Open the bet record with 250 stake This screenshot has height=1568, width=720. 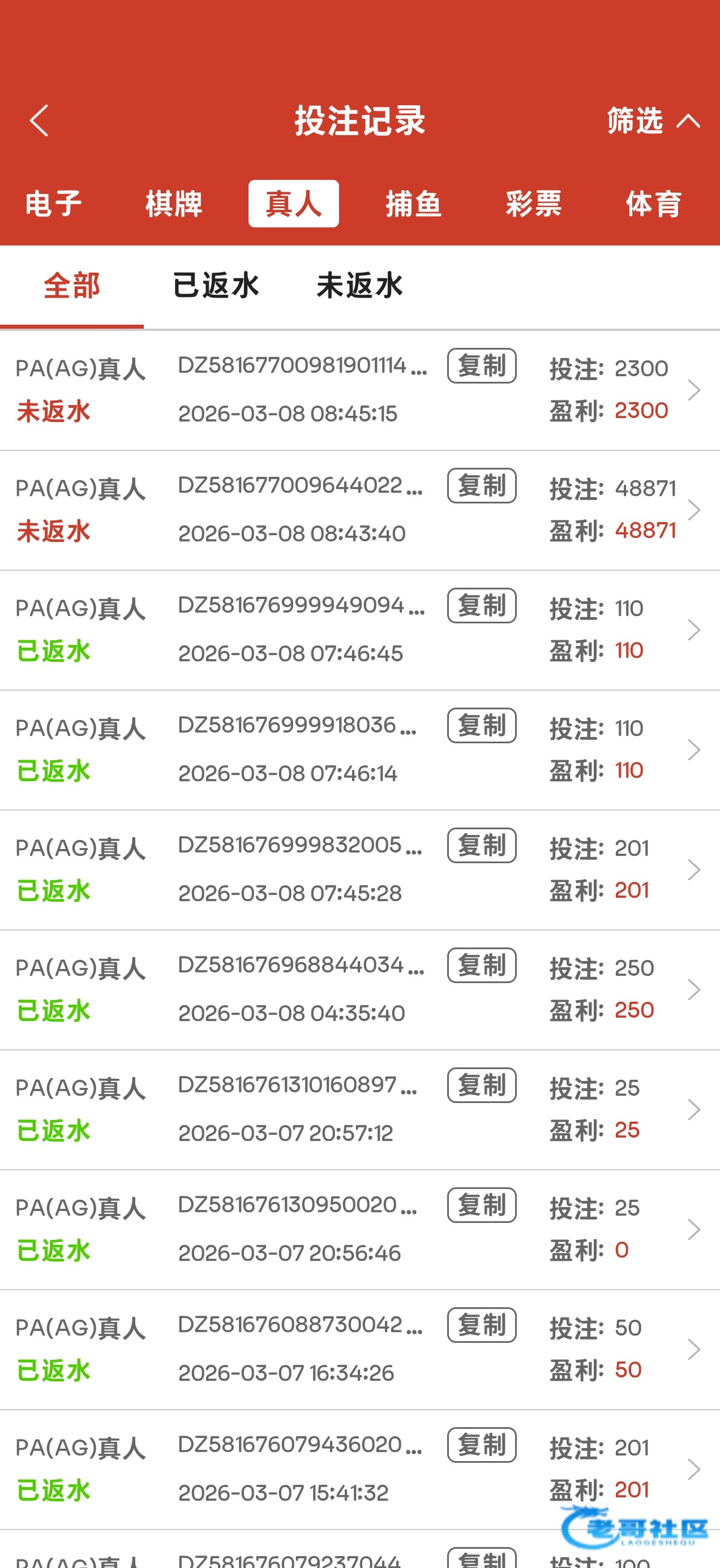pyautogui.click(x=360, y=990)
